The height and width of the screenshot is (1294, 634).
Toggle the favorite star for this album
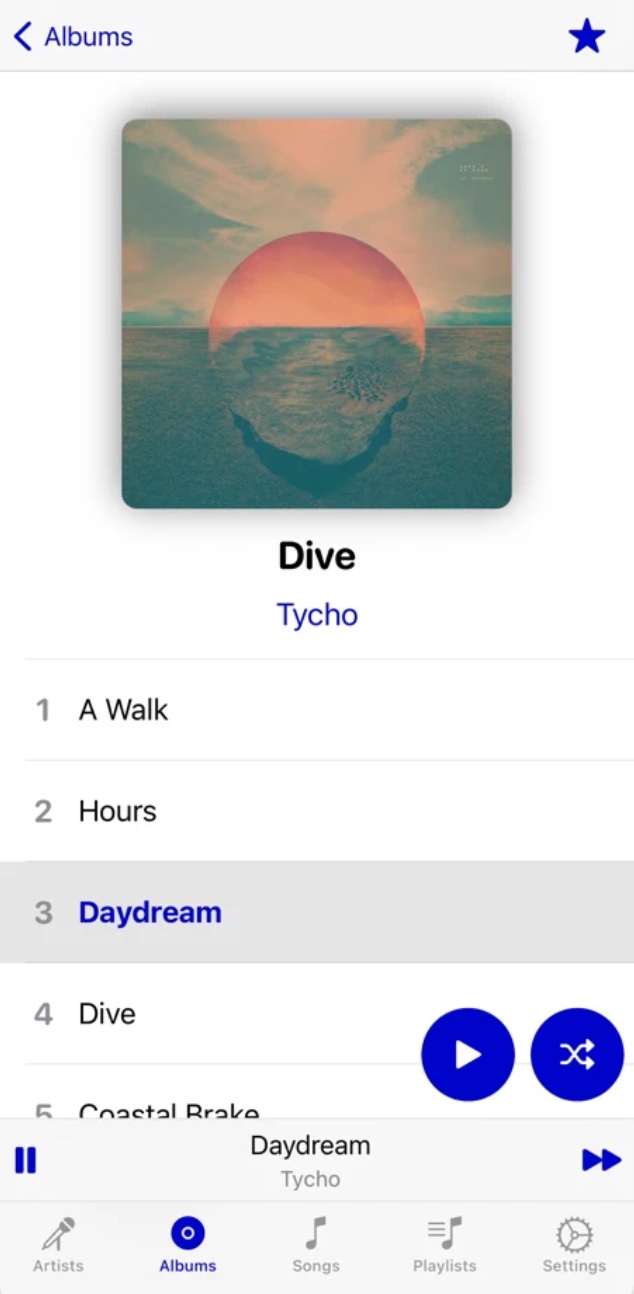(587, 37)
